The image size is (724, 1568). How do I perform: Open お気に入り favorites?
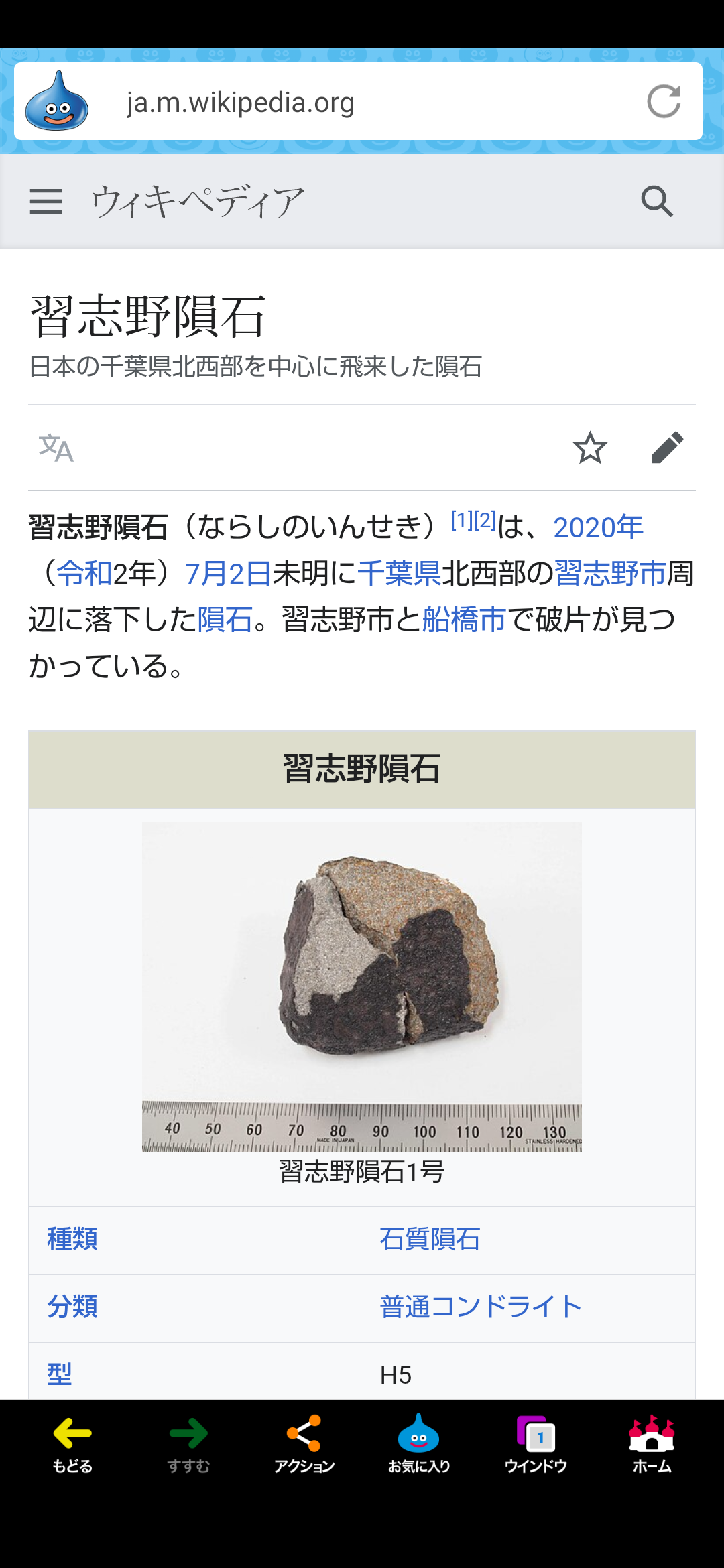click(419, 1444)
